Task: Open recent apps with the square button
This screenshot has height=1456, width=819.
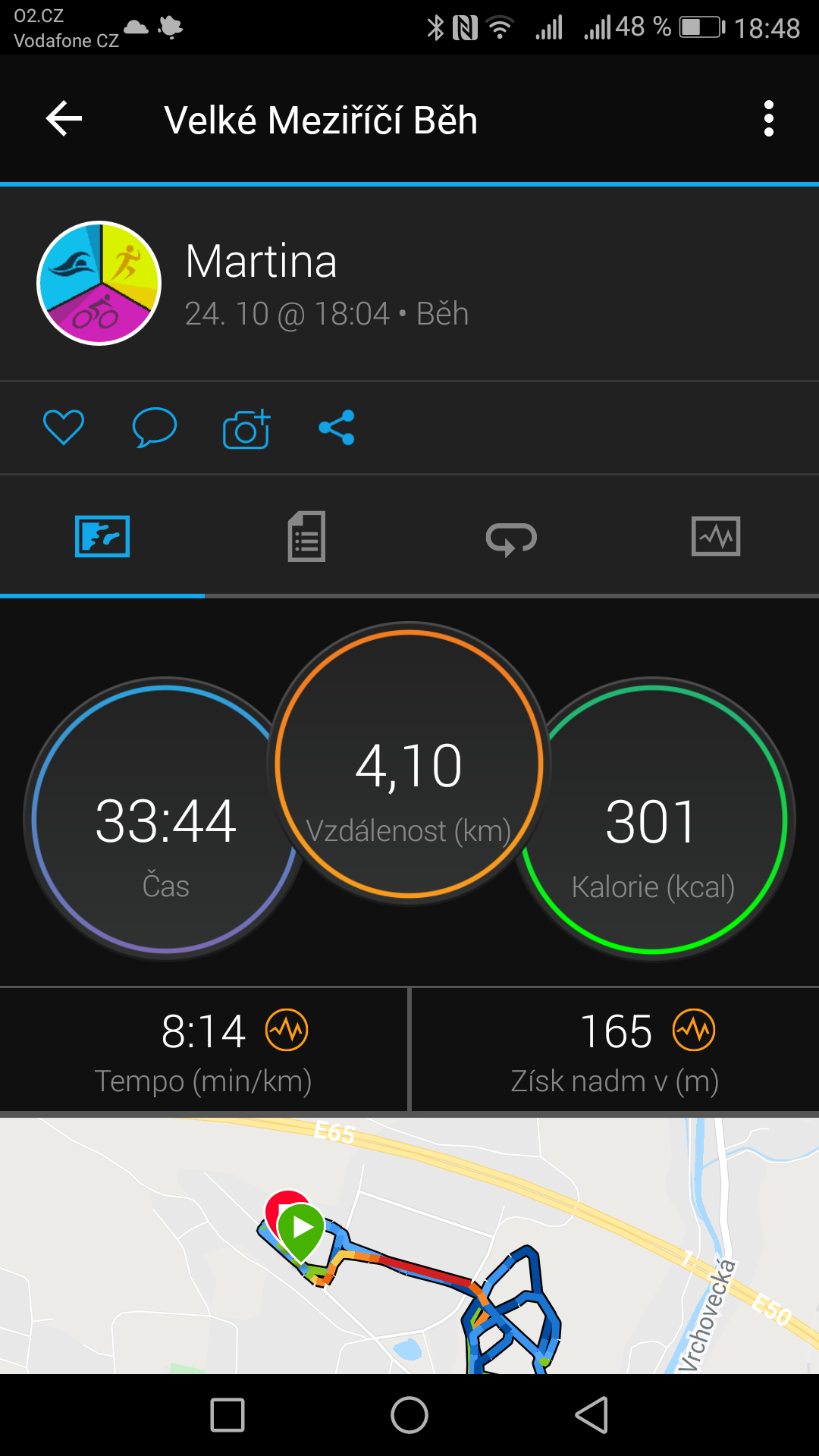Action: click(227, 1415)
